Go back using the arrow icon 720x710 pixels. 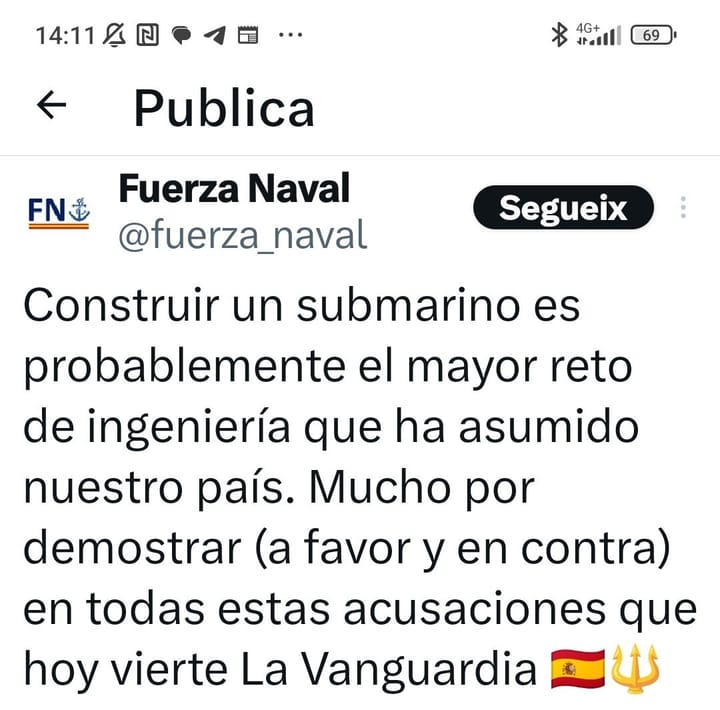tap(51, 106)
